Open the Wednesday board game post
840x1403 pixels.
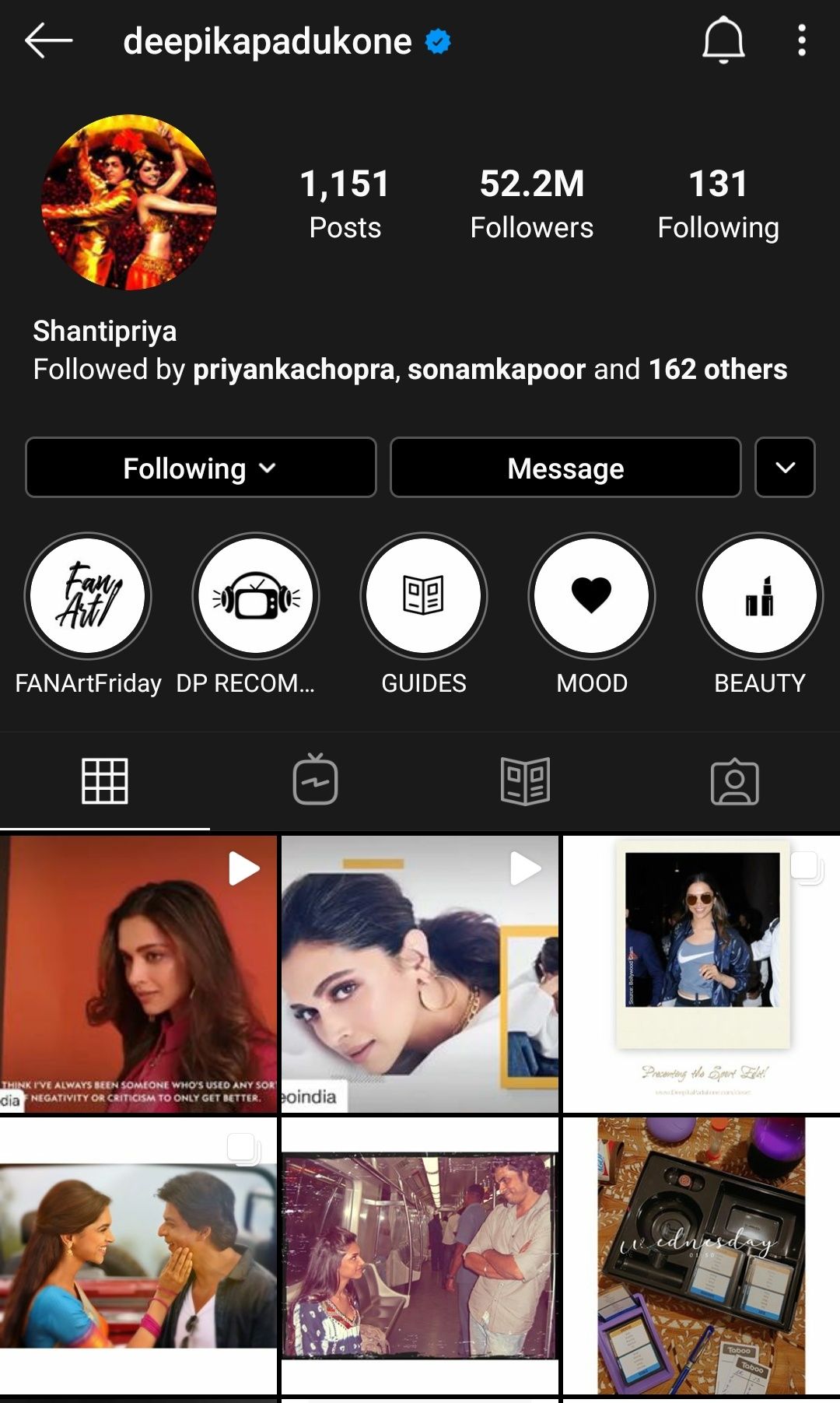coord(702,1256)
